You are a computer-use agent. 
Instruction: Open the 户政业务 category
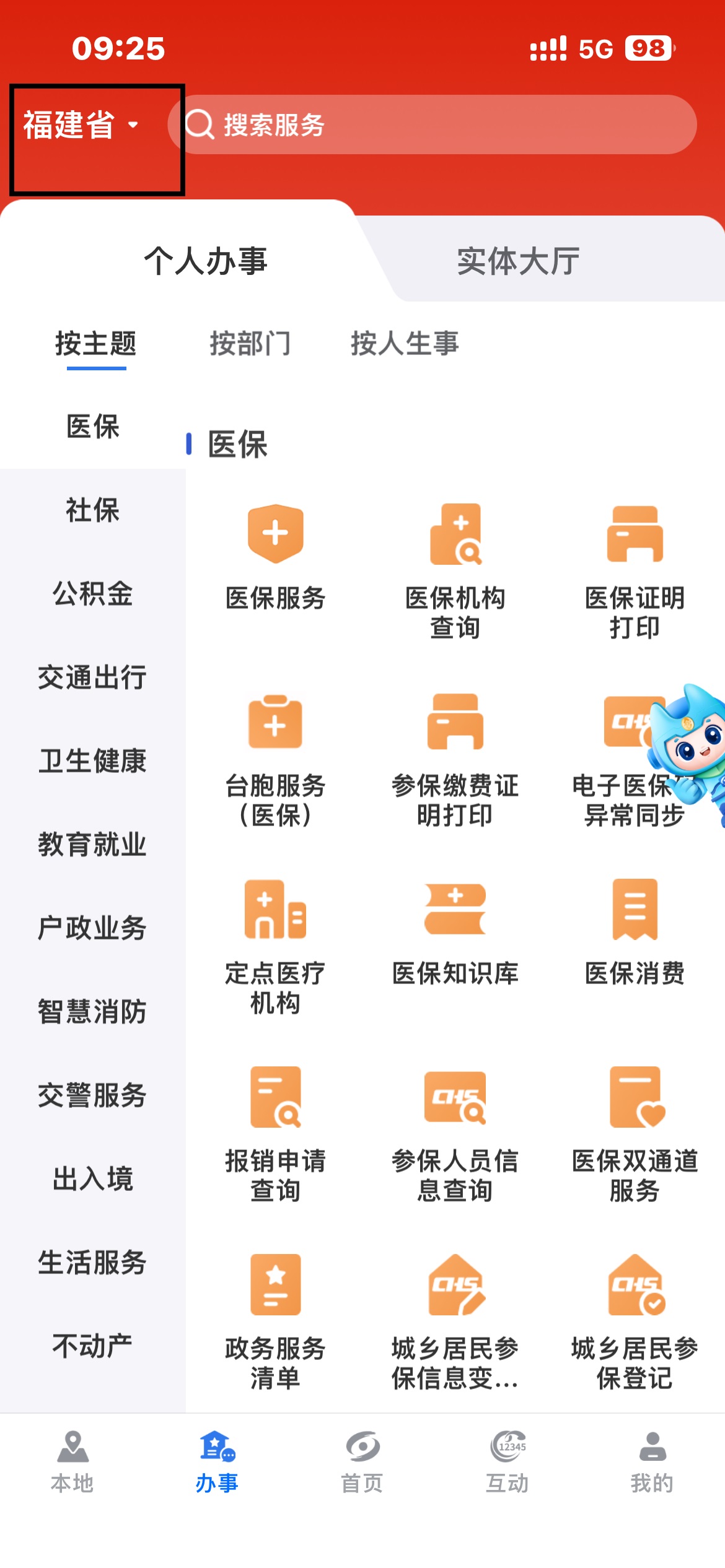tap(93, 928)
